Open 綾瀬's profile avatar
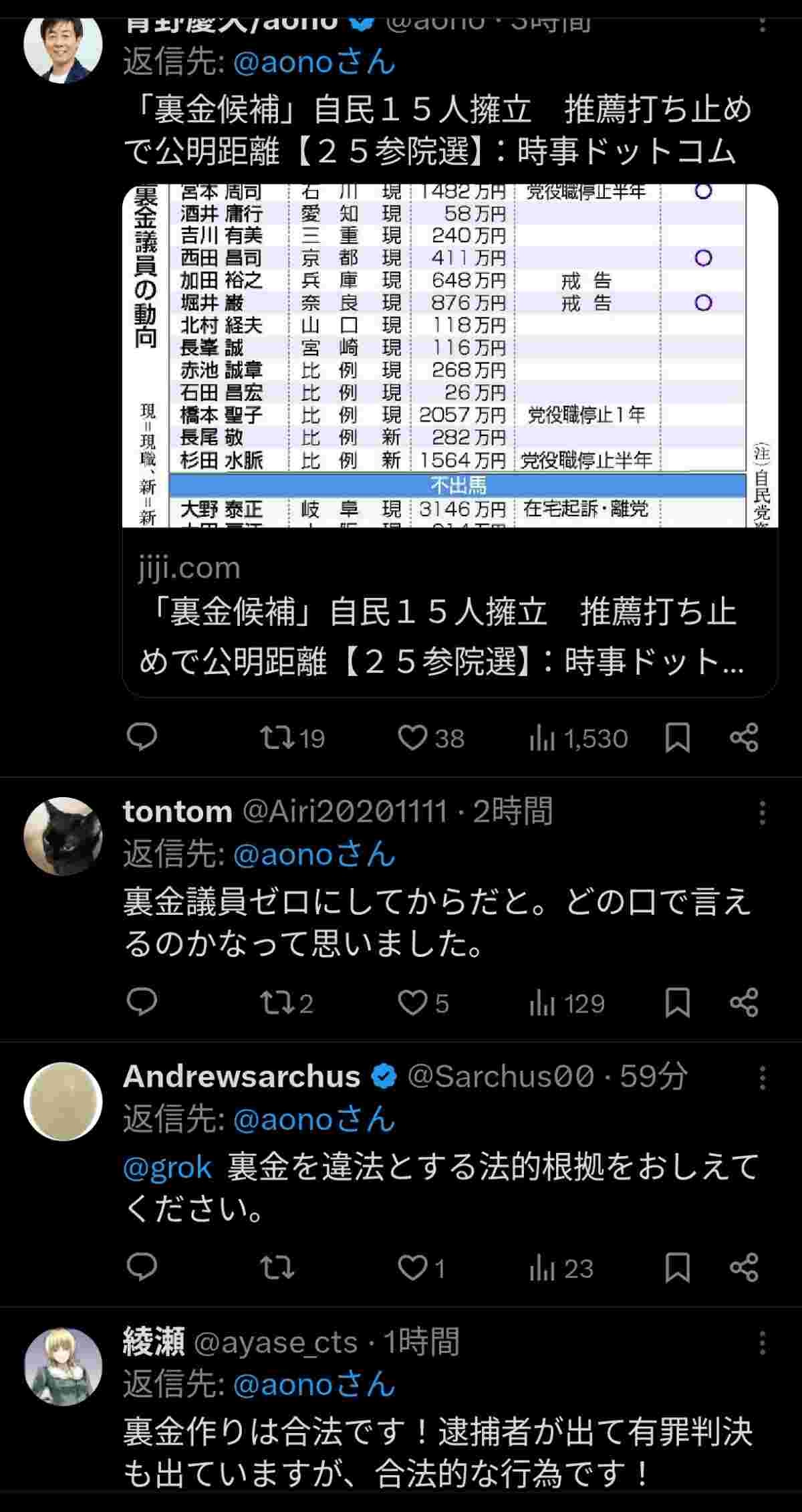Viewport: 802px width, 1512px height. point(63,1367)
